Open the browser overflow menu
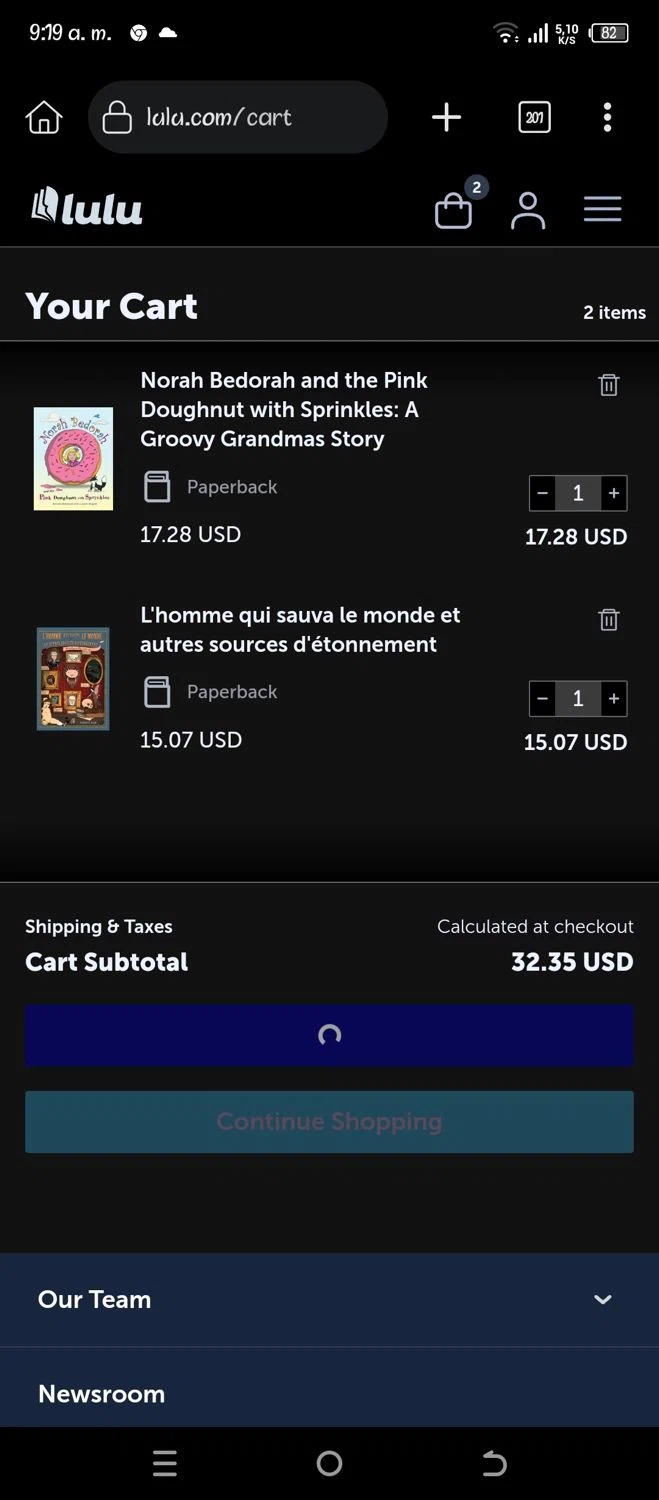Viewport: 659px width, 1500px height. click(x=607, y=117)
